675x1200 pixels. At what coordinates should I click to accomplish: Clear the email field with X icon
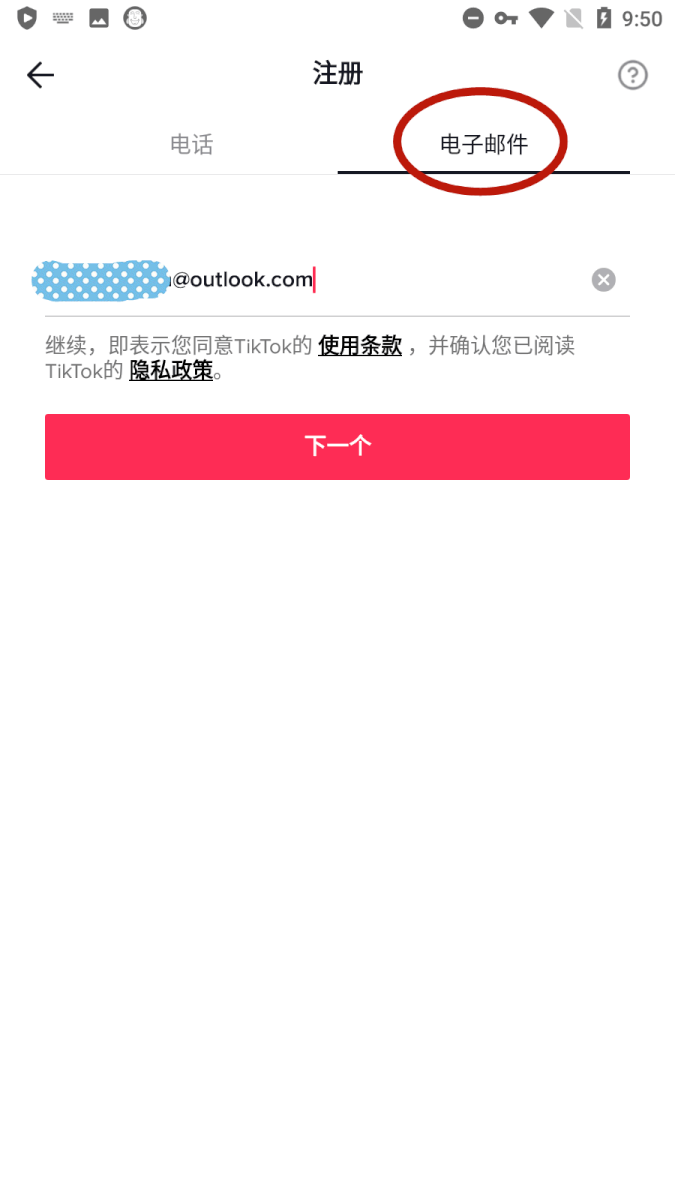[x=603, y=280]
